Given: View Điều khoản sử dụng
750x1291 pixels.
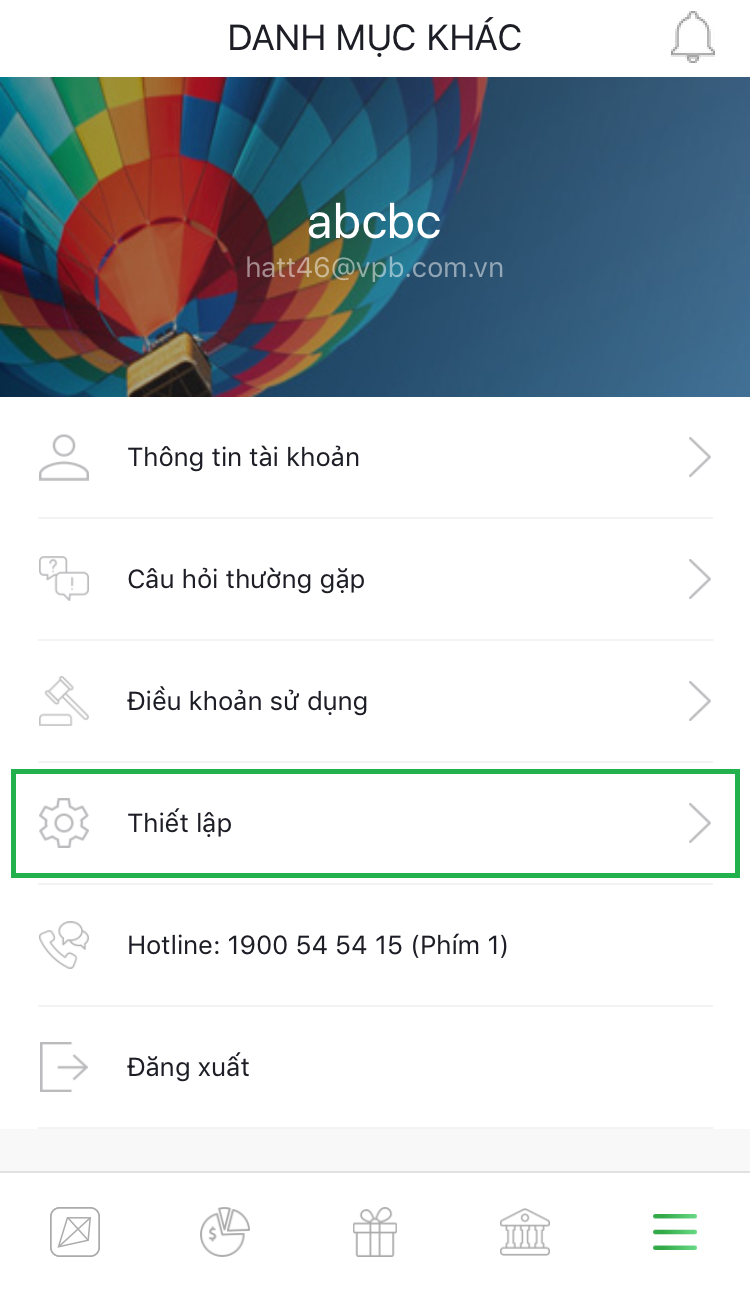Looking at the screenshot, I should [375, 701].
